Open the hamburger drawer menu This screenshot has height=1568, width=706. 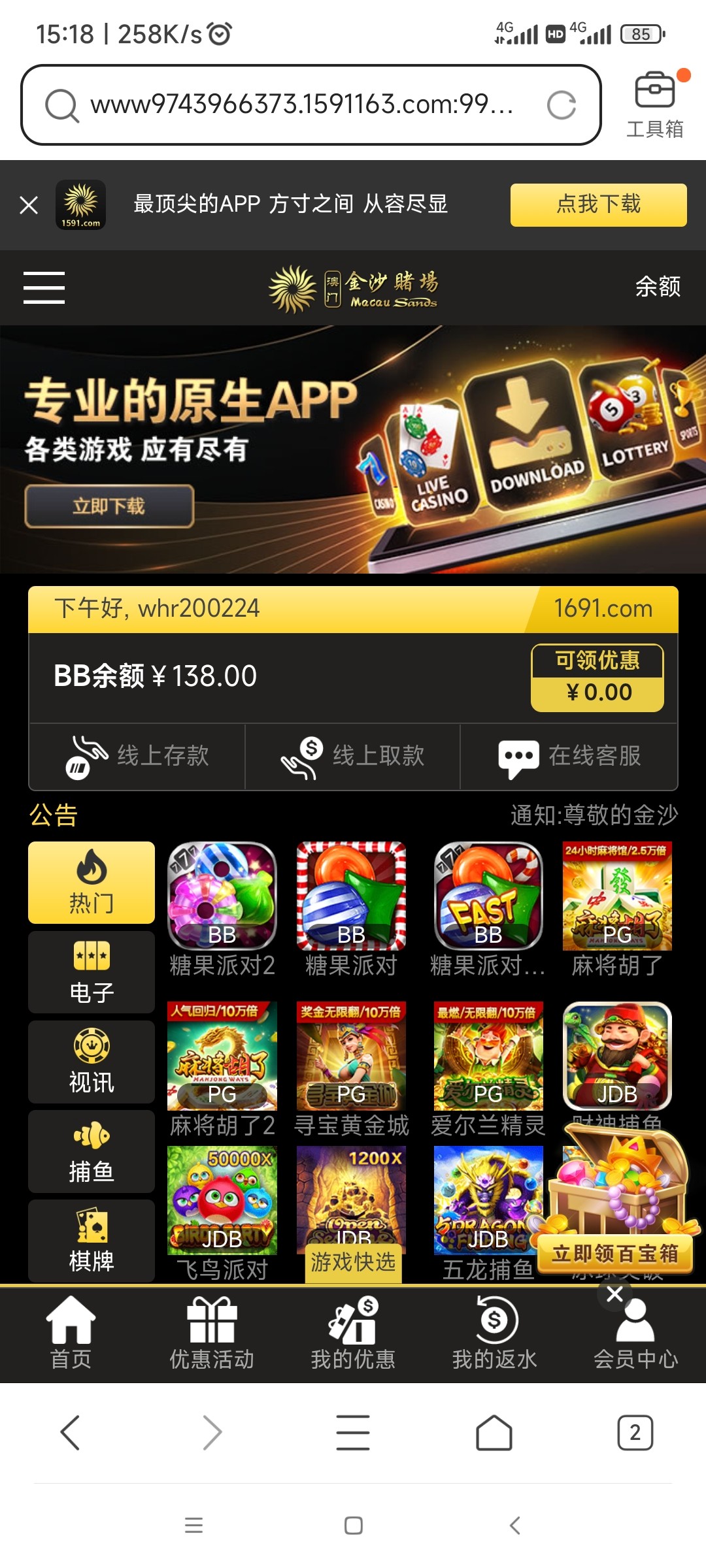[44, 287]
